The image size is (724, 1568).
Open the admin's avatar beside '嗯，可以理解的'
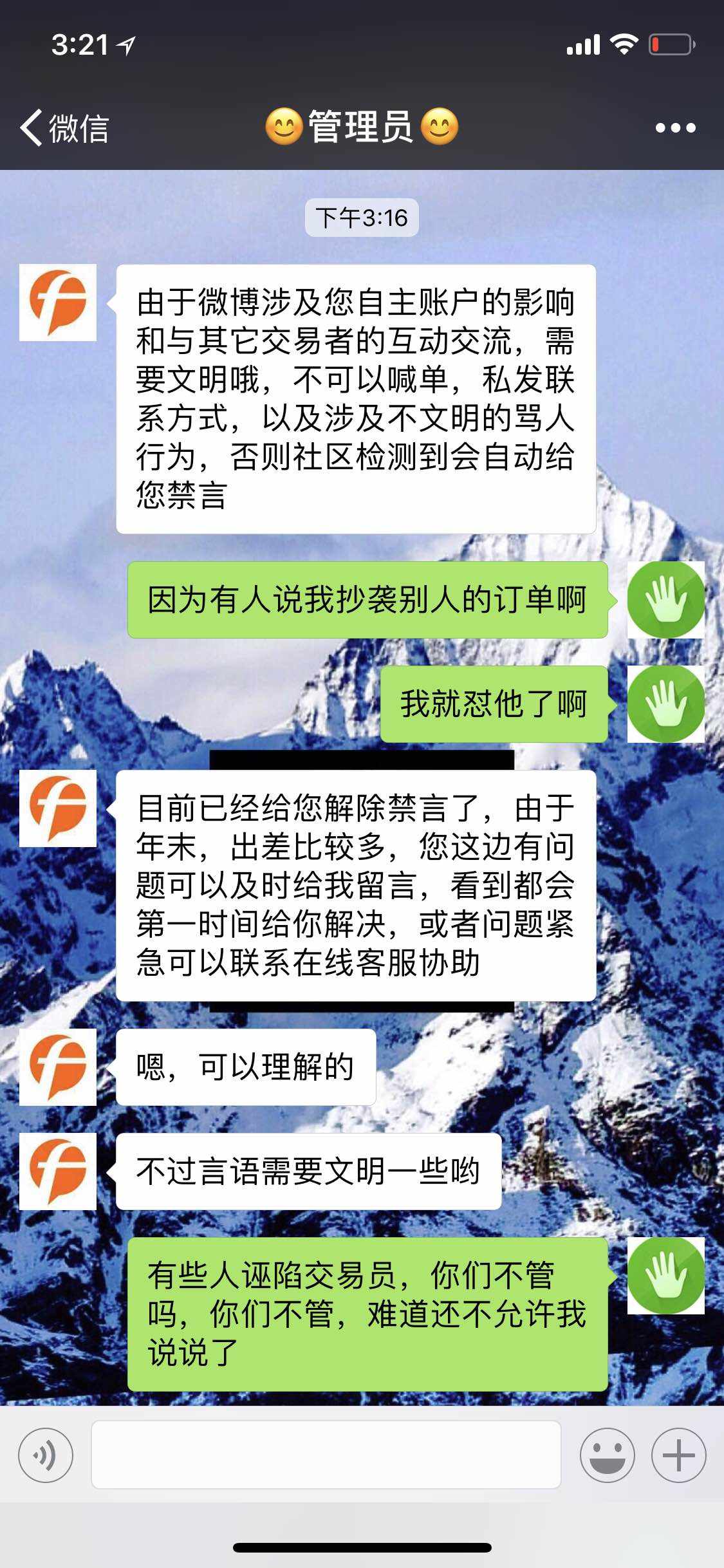(58, 1067)
